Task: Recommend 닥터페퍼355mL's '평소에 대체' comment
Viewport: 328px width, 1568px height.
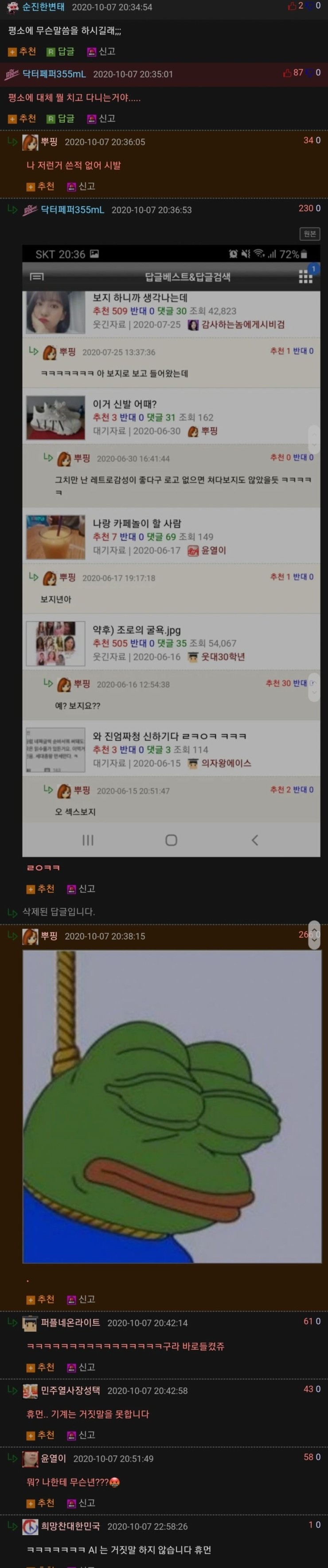Action: click(22, 119)
